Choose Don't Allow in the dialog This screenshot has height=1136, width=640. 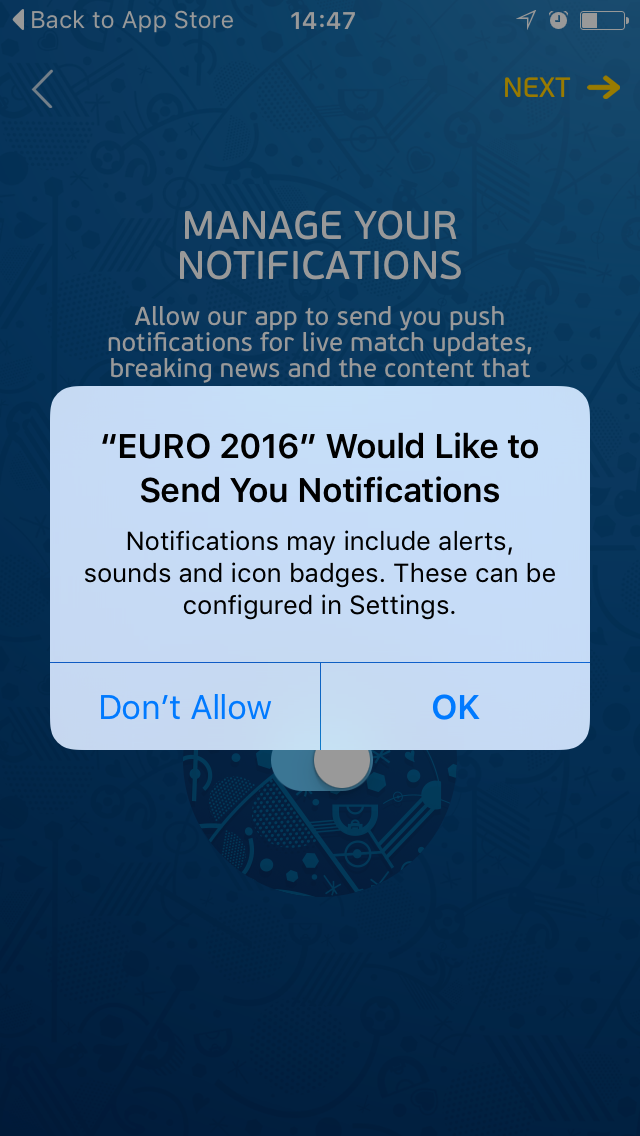[x=185, y=706]
